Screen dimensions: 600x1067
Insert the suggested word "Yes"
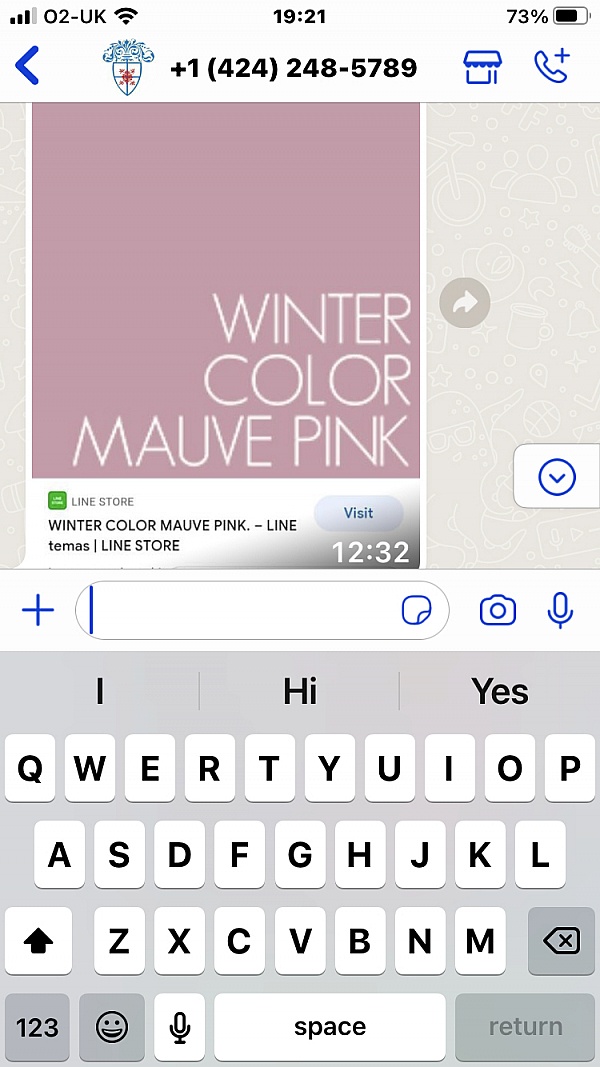click(x=500, y=691)
